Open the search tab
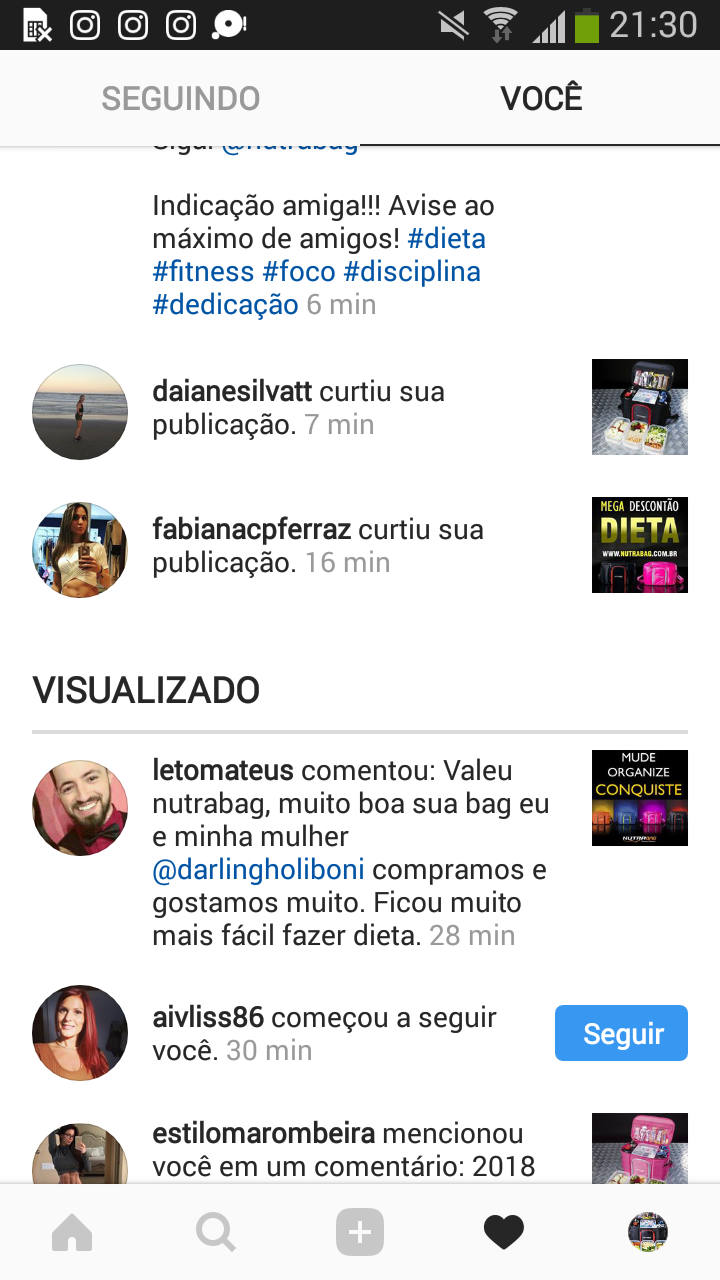Viewport: 720px width, 1280px height. click(x=215, y=1233)
